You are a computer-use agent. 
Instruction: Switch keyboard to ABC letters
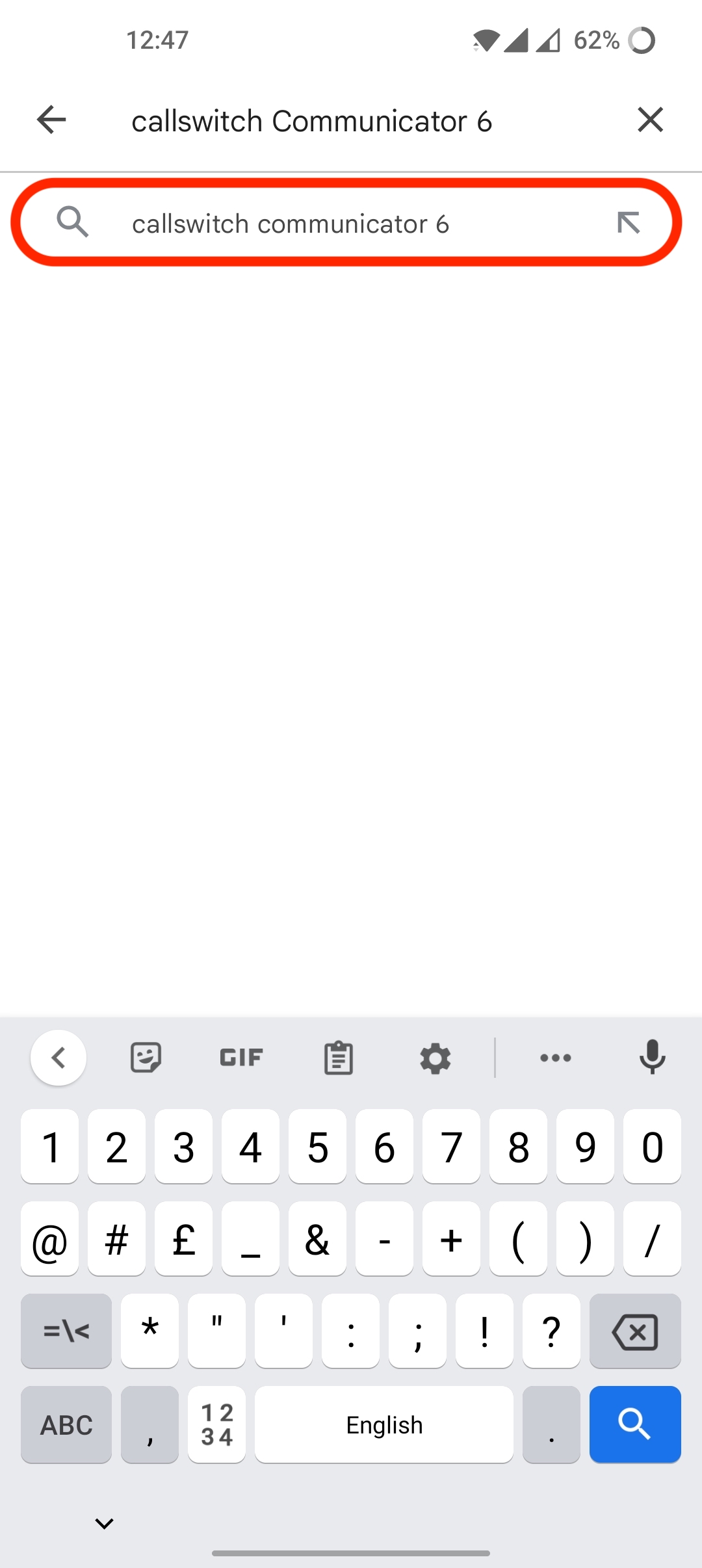coord(66,1424)
